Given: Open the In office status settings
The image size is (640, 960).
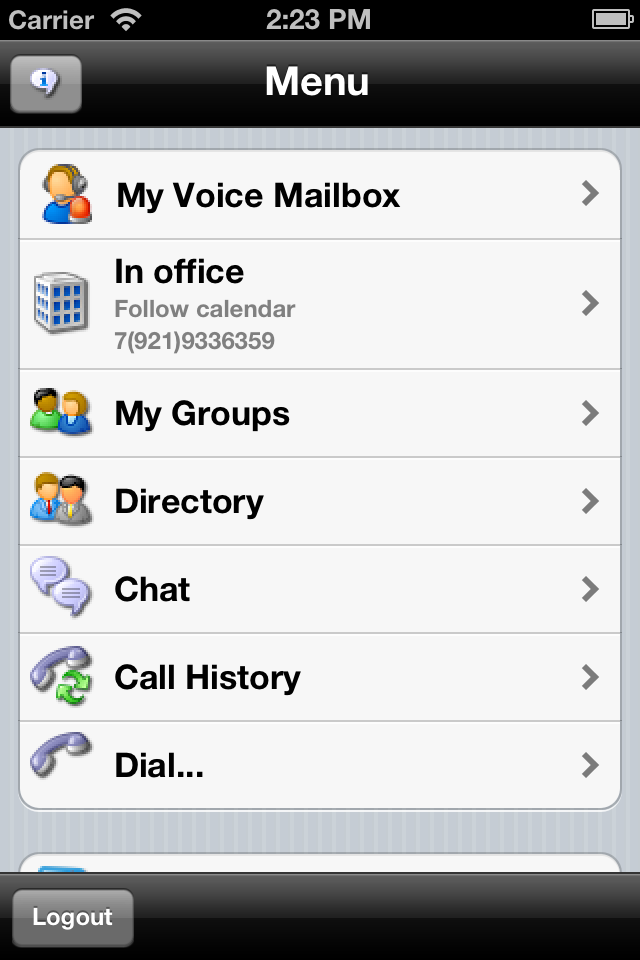Looking at the screenshot, I should point(320,304).
